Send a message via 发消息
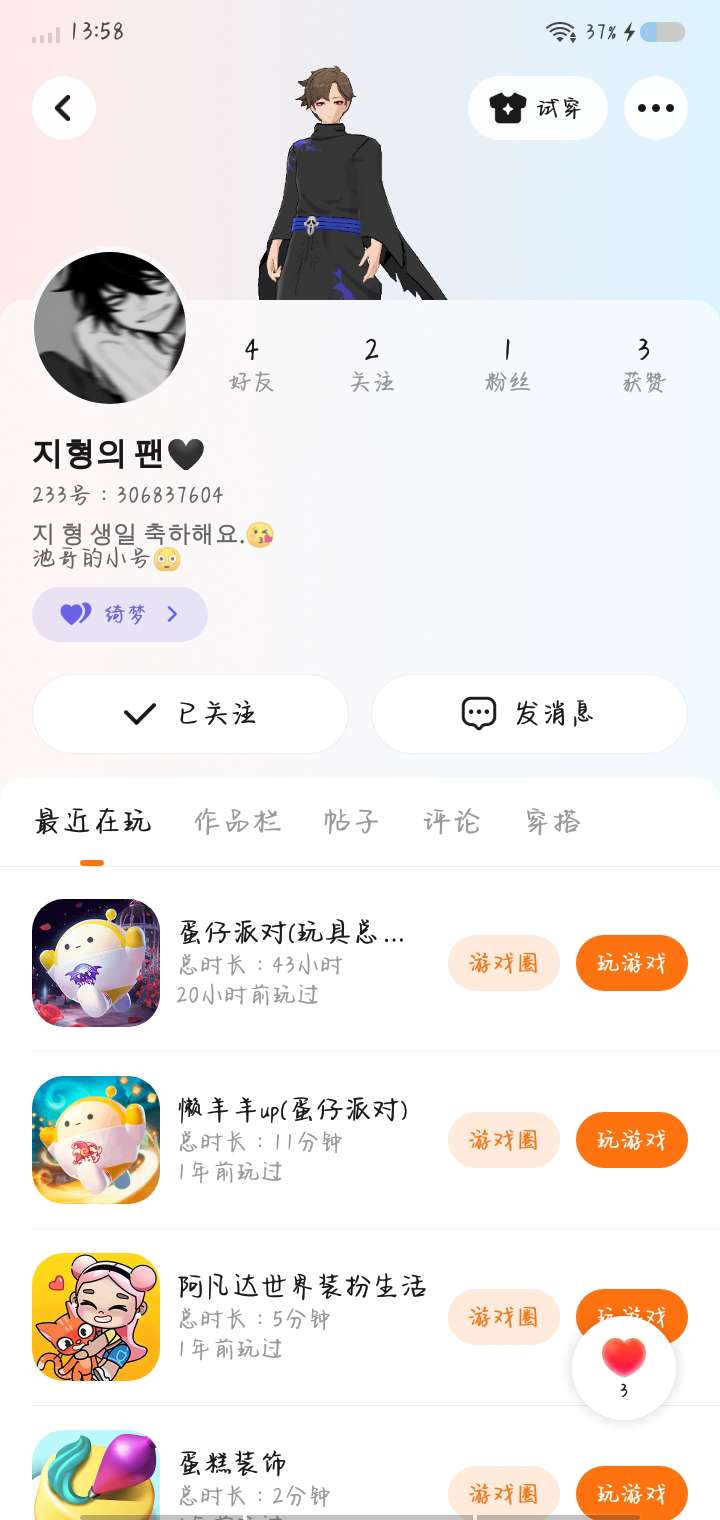 pyautogui.click(x=529, y=713)
